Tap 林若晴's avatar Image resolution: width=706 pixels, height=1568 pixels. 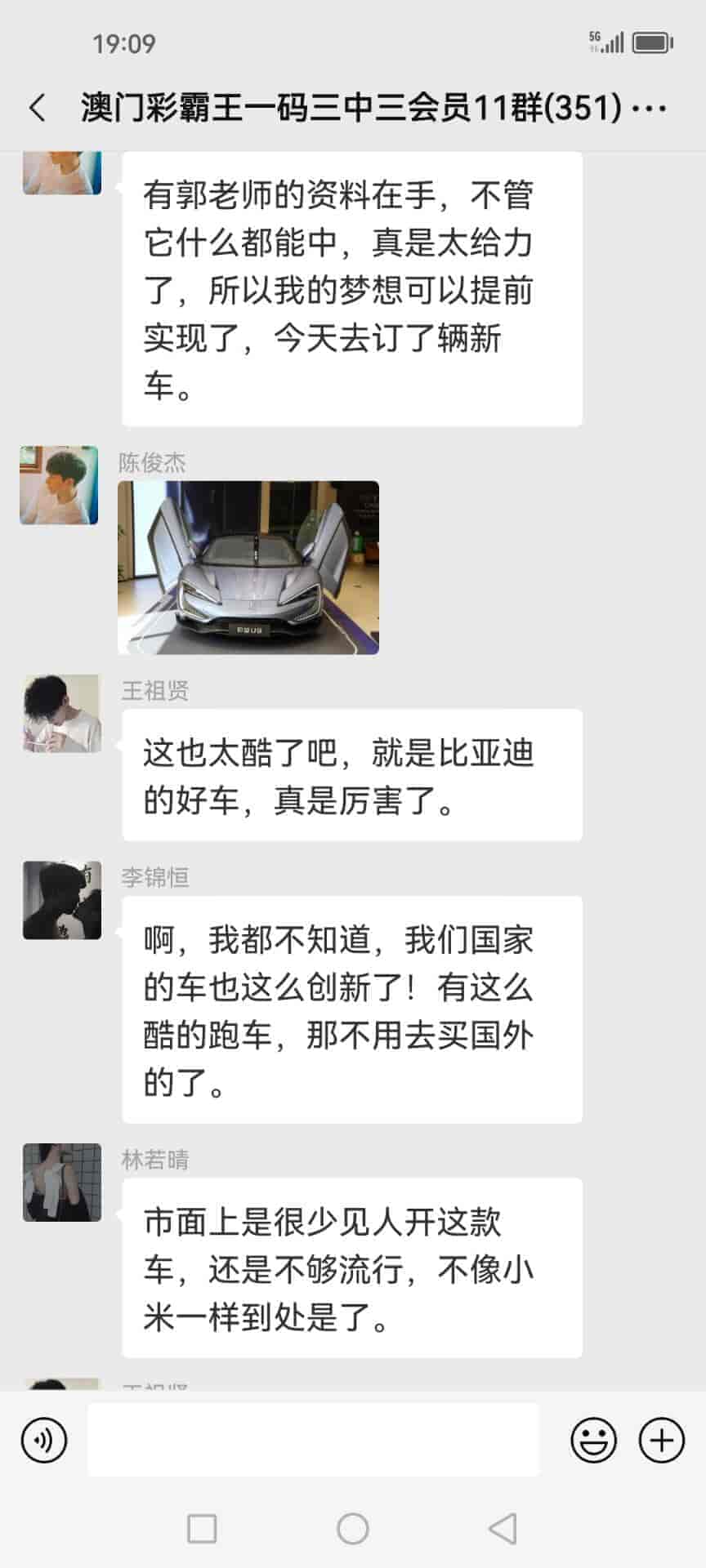pos(62,1183)
